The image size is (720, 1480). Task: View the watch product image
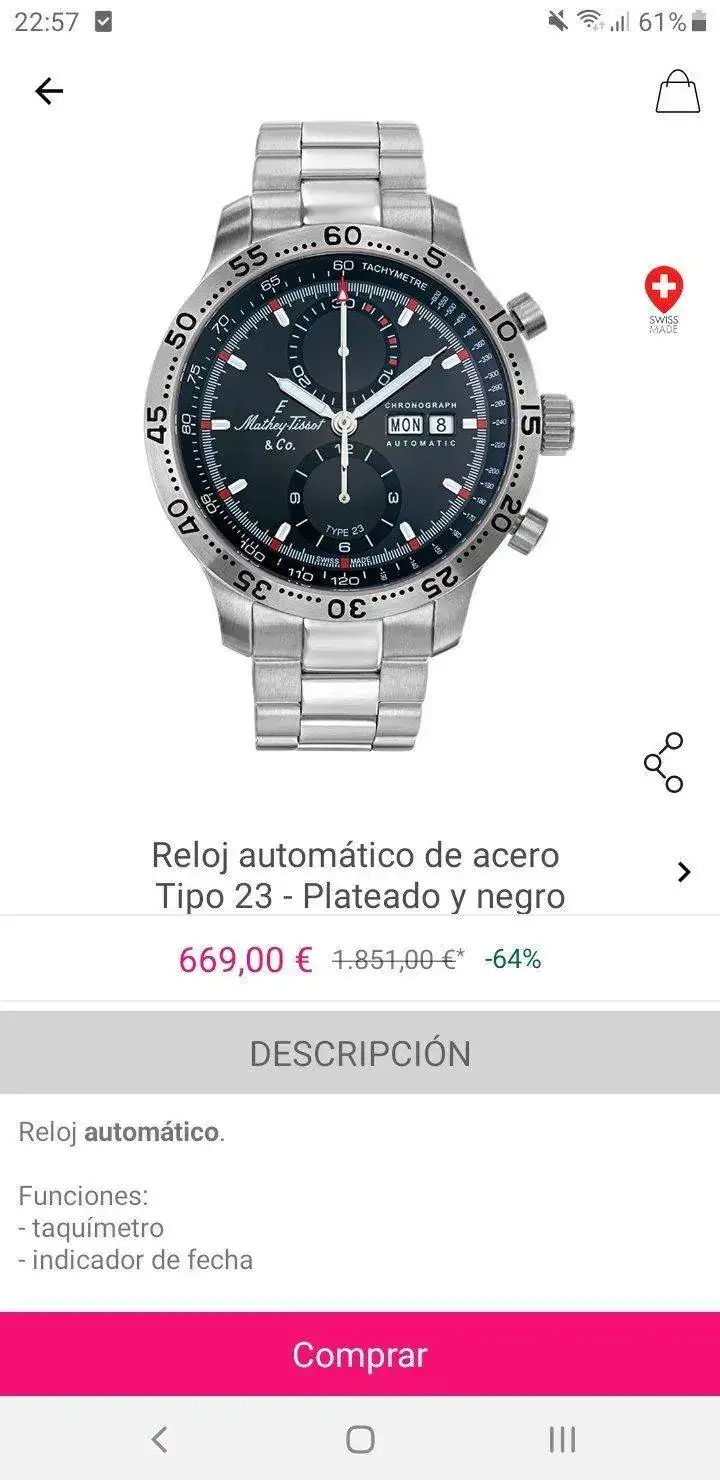[x=358, y=435]
